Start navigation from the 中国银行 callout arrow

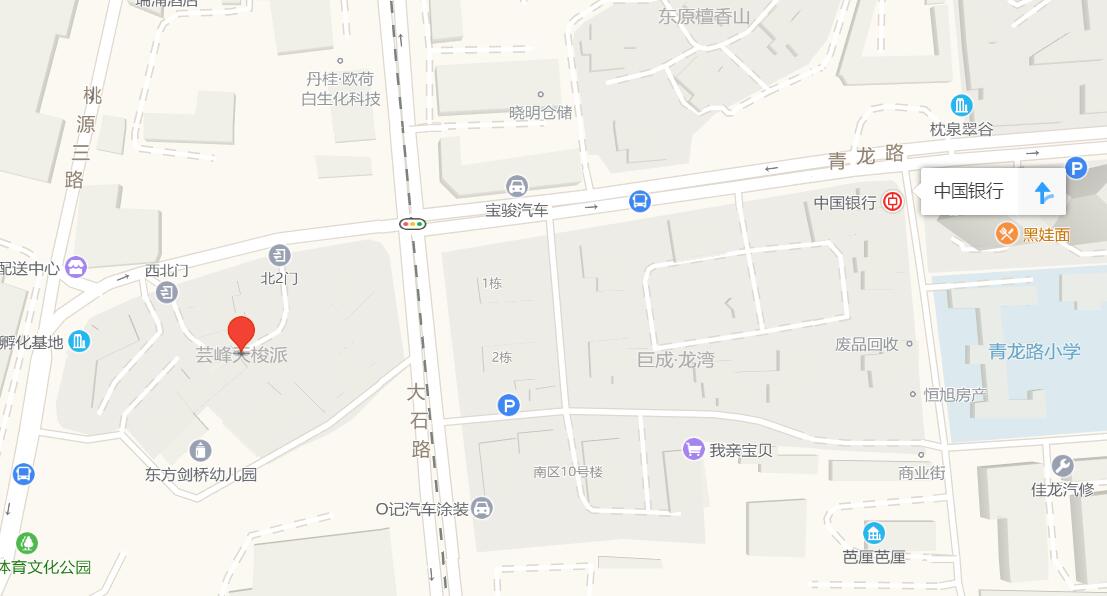tap(1043, 192)
